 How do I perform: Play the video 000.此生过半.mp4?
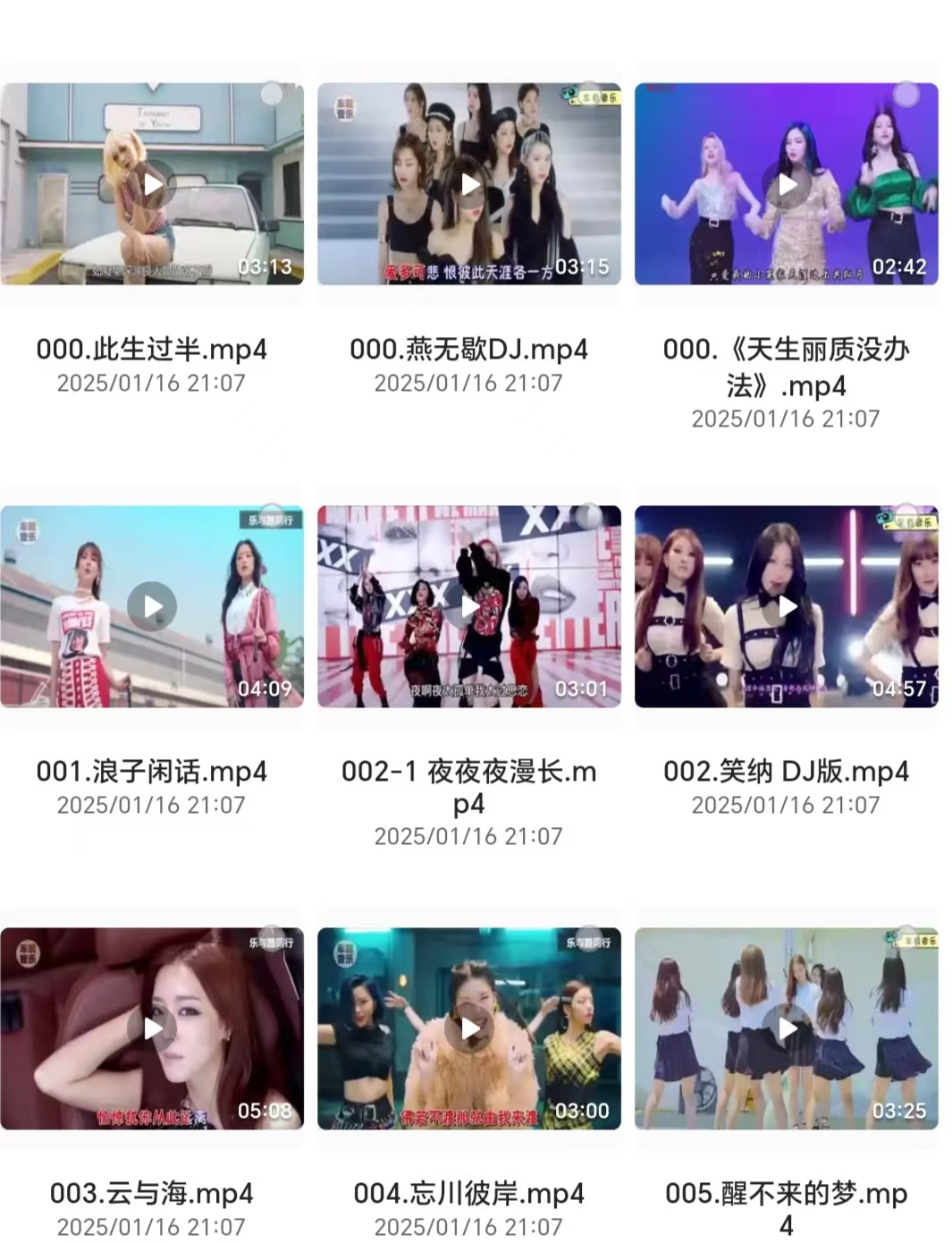click(x=153, y=184)
